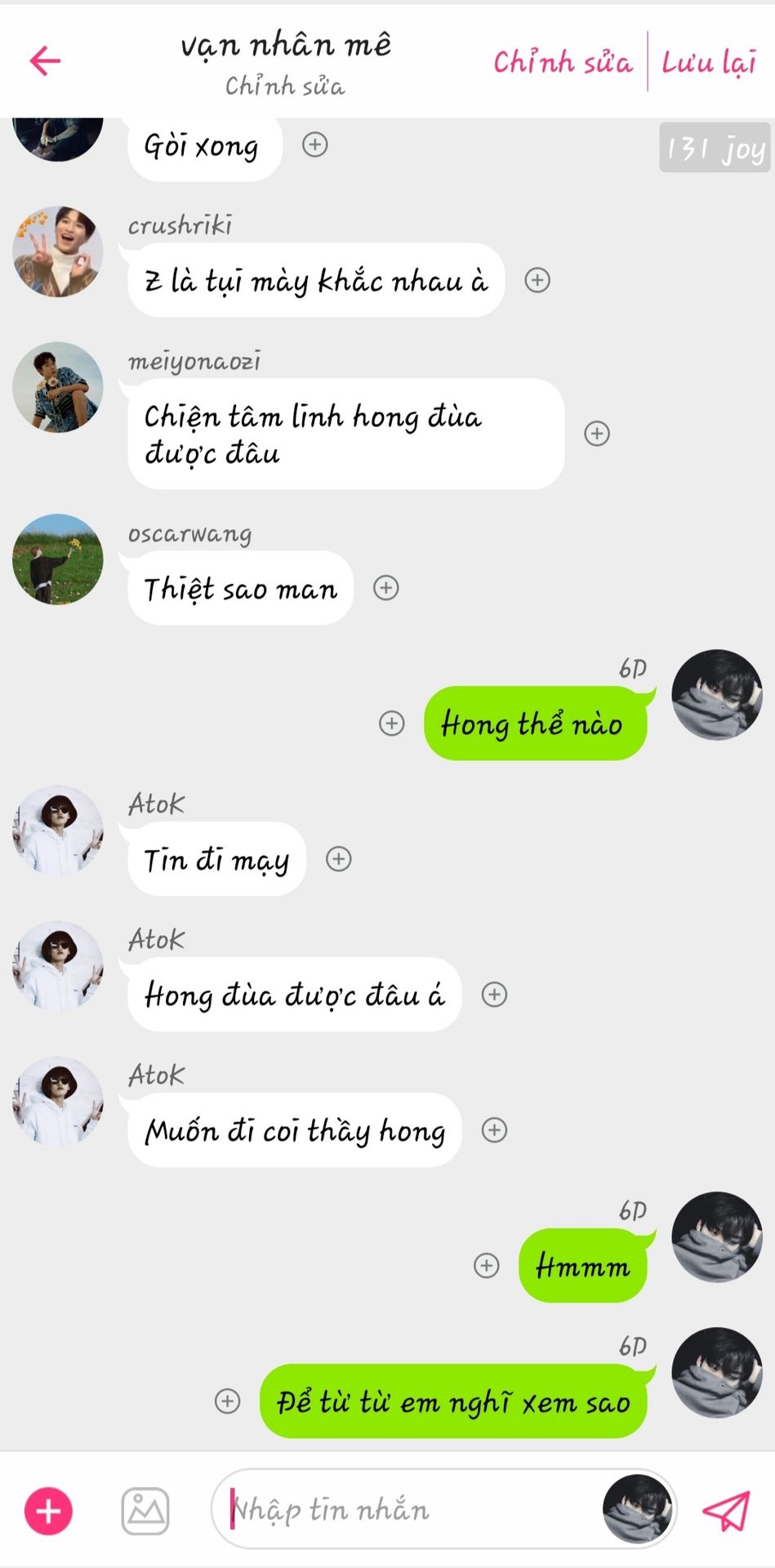Tap plus icon next to "Tin đi mạy"
Viewport: 775px width, 1568px height.
339,858
